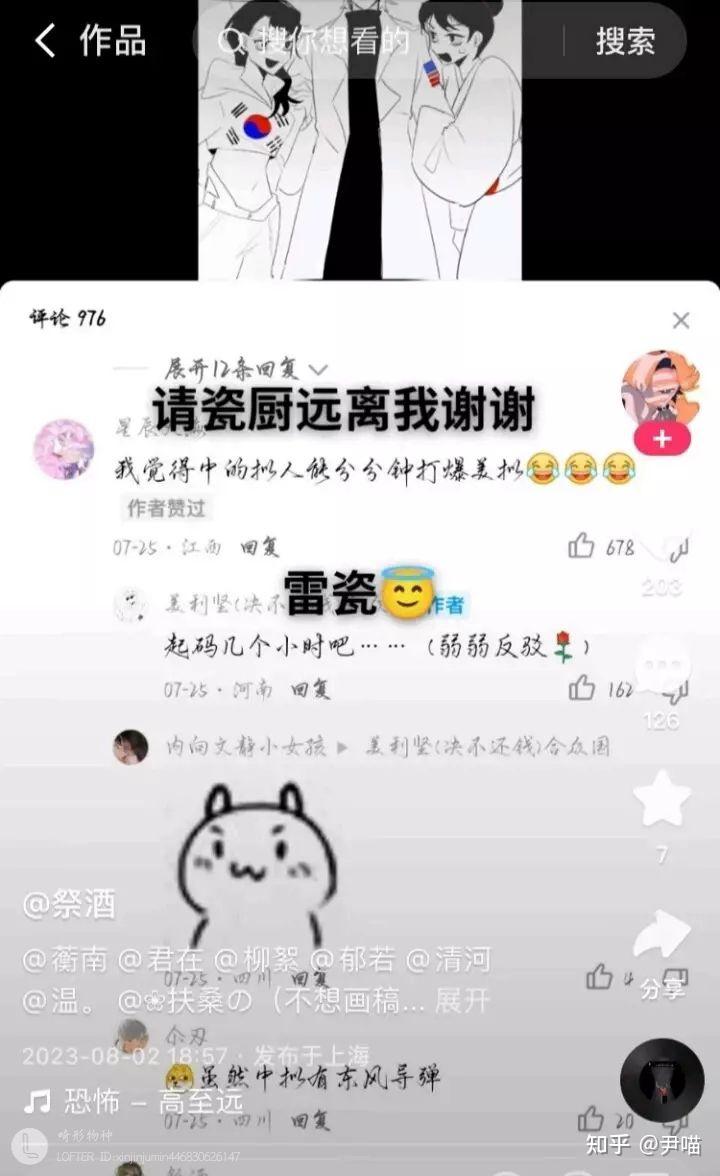Screen dimensions: 720x1176
Task: Open the spinning music disc
Action: coord(662,1079)
